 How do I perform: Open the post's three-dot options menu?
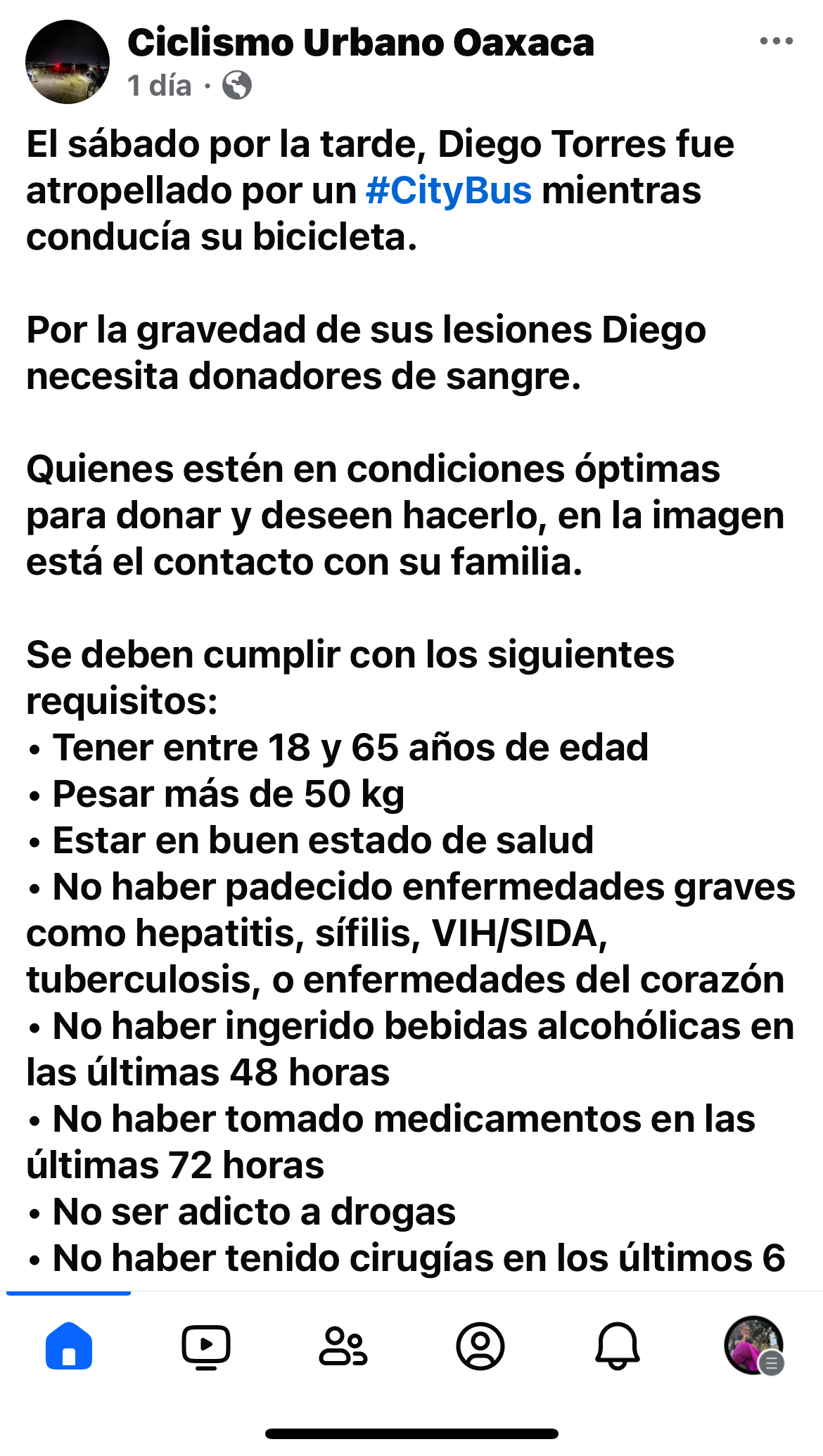(777, 41)
